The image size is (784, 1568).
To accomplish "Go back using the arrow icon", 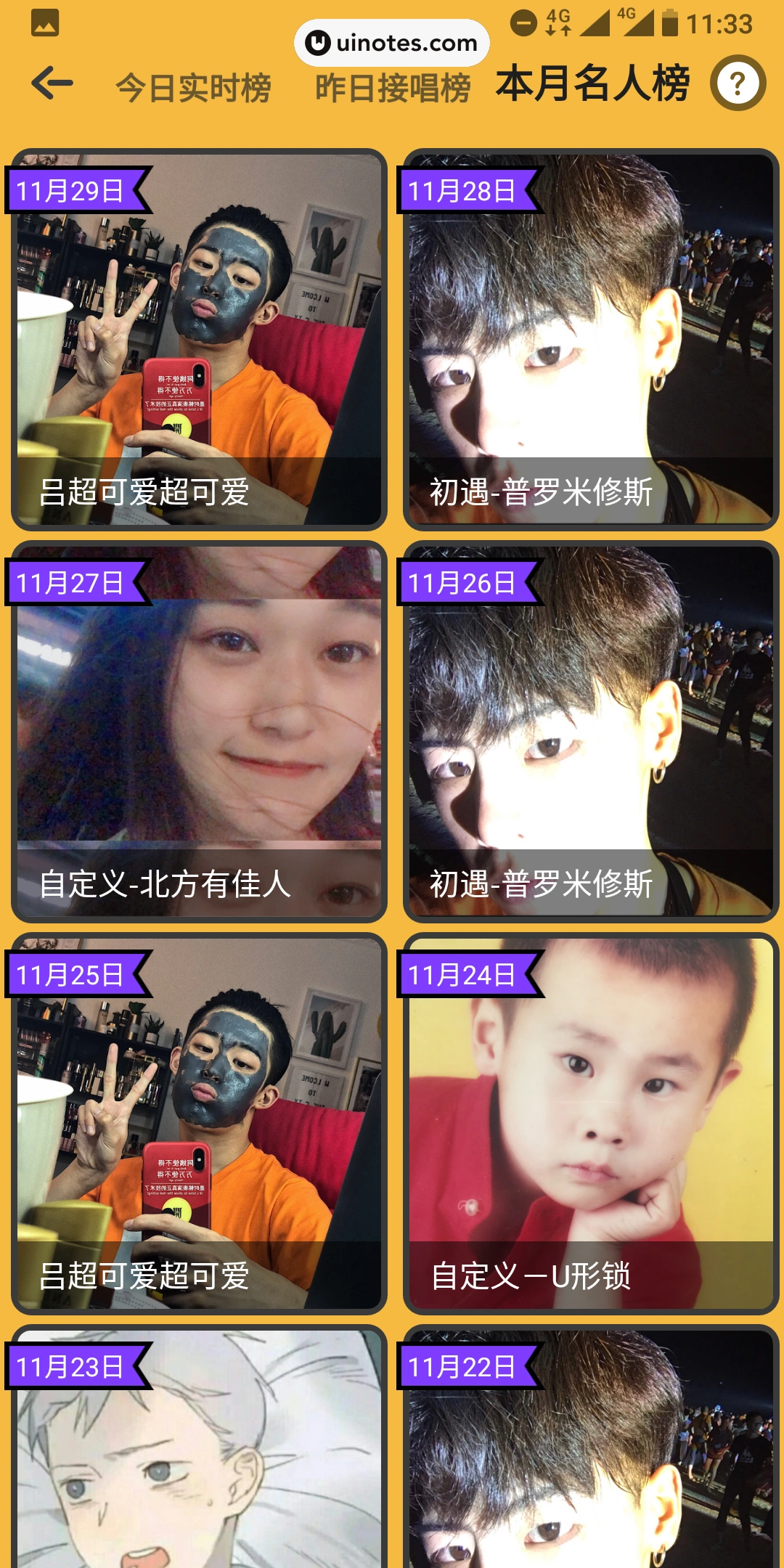I will tap(52, 83).
